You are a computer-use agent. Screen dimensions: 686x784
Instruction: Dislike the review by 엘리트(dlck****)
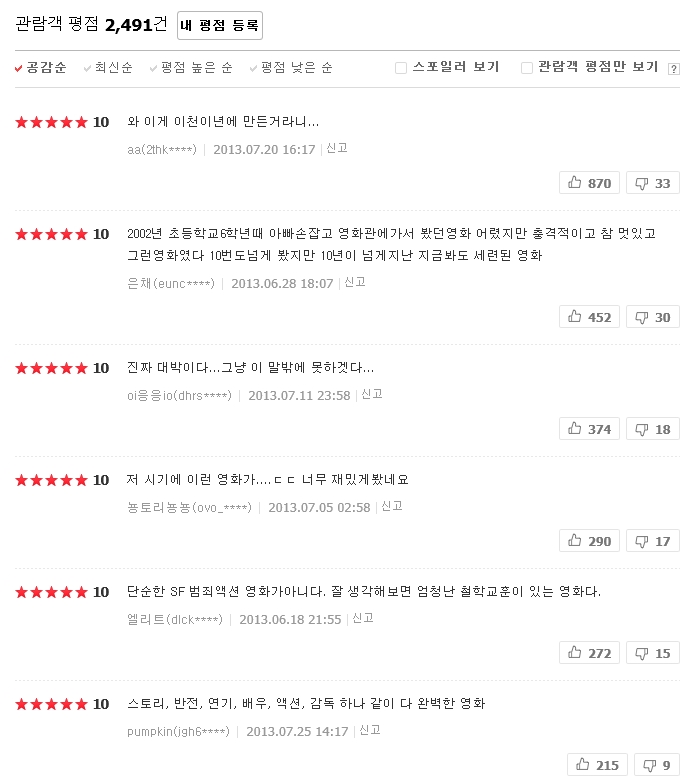tap(653, 653)
